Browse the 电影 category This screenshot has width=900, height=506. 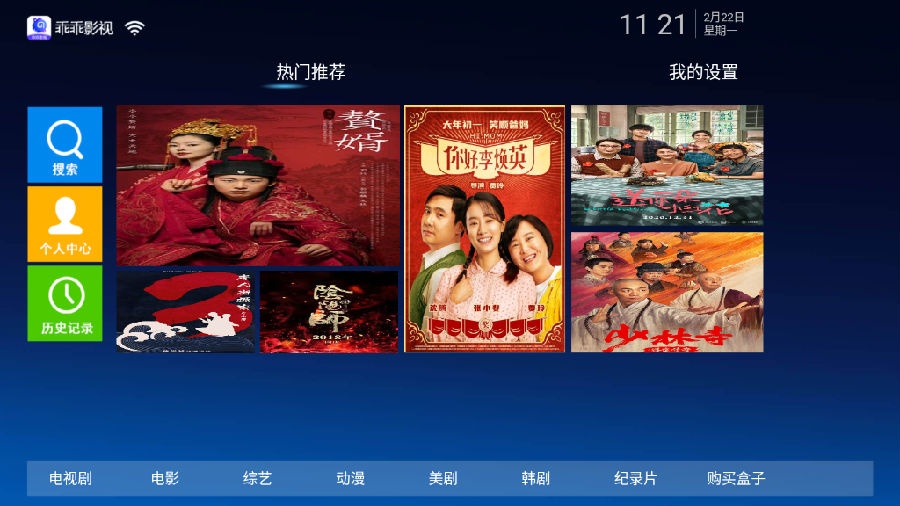165,478
